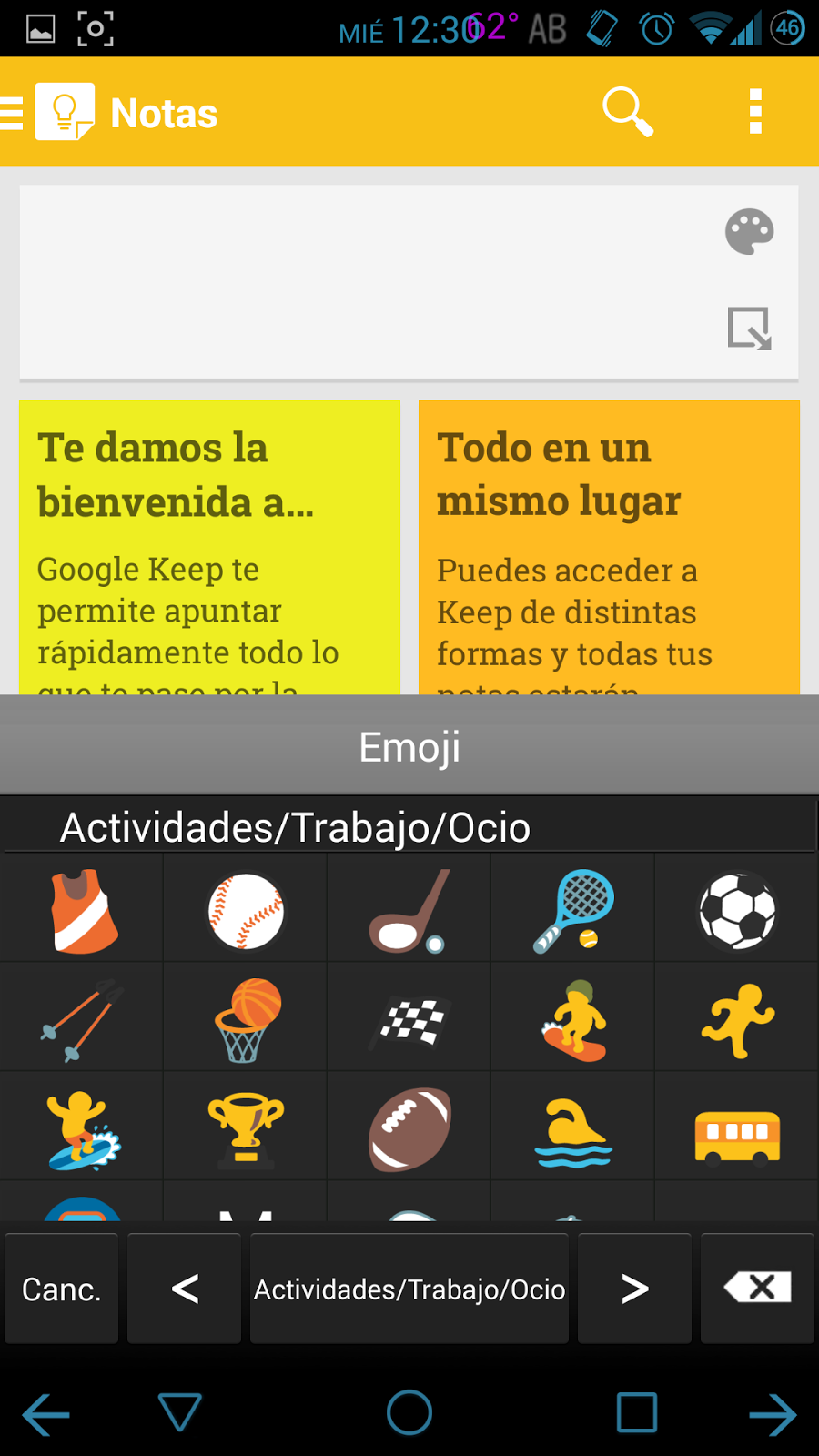Insert the soccer ball emoji

coord(737,911)
